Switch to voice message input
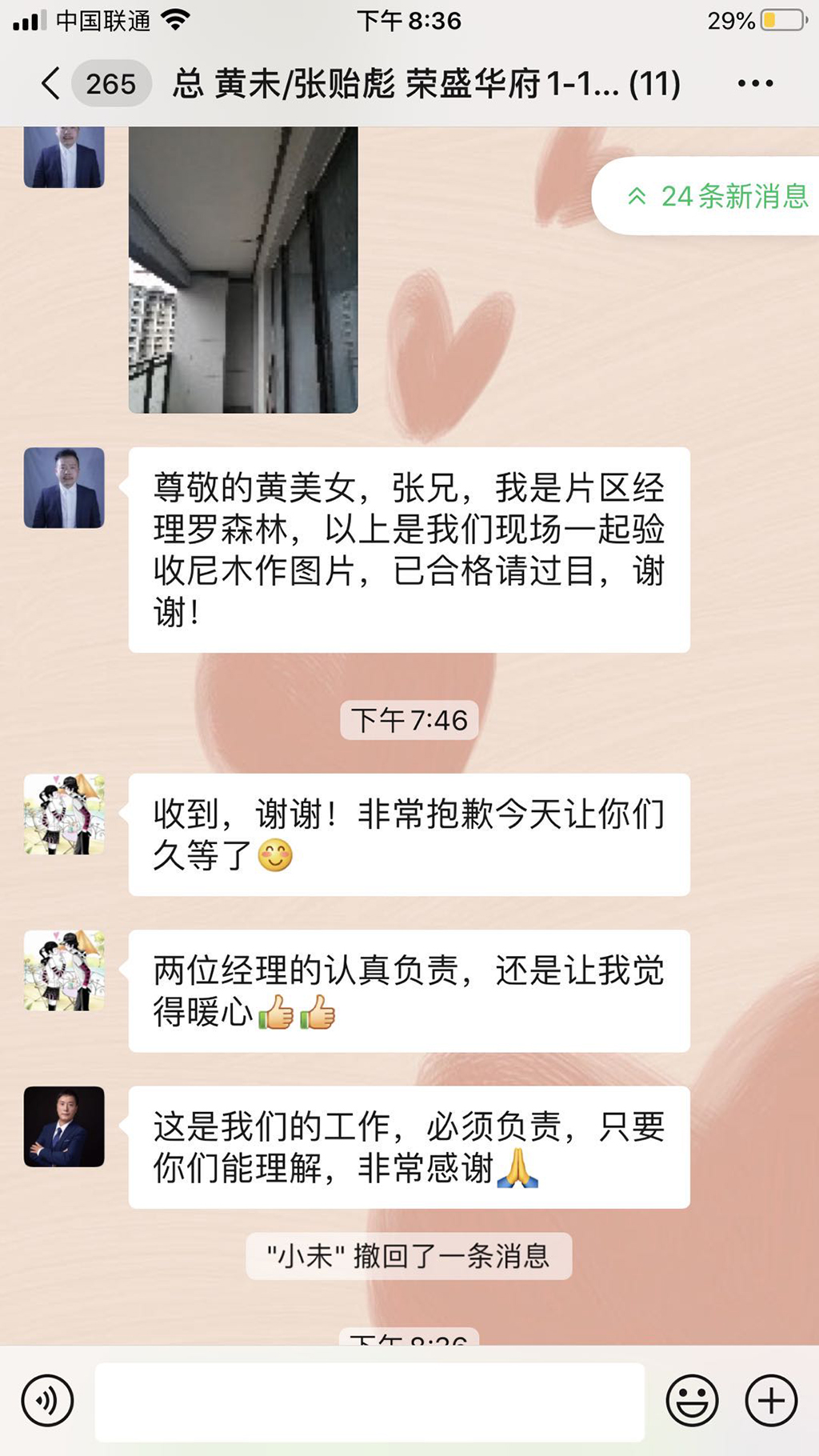 pyautogui.click(x=48, y=1401)
